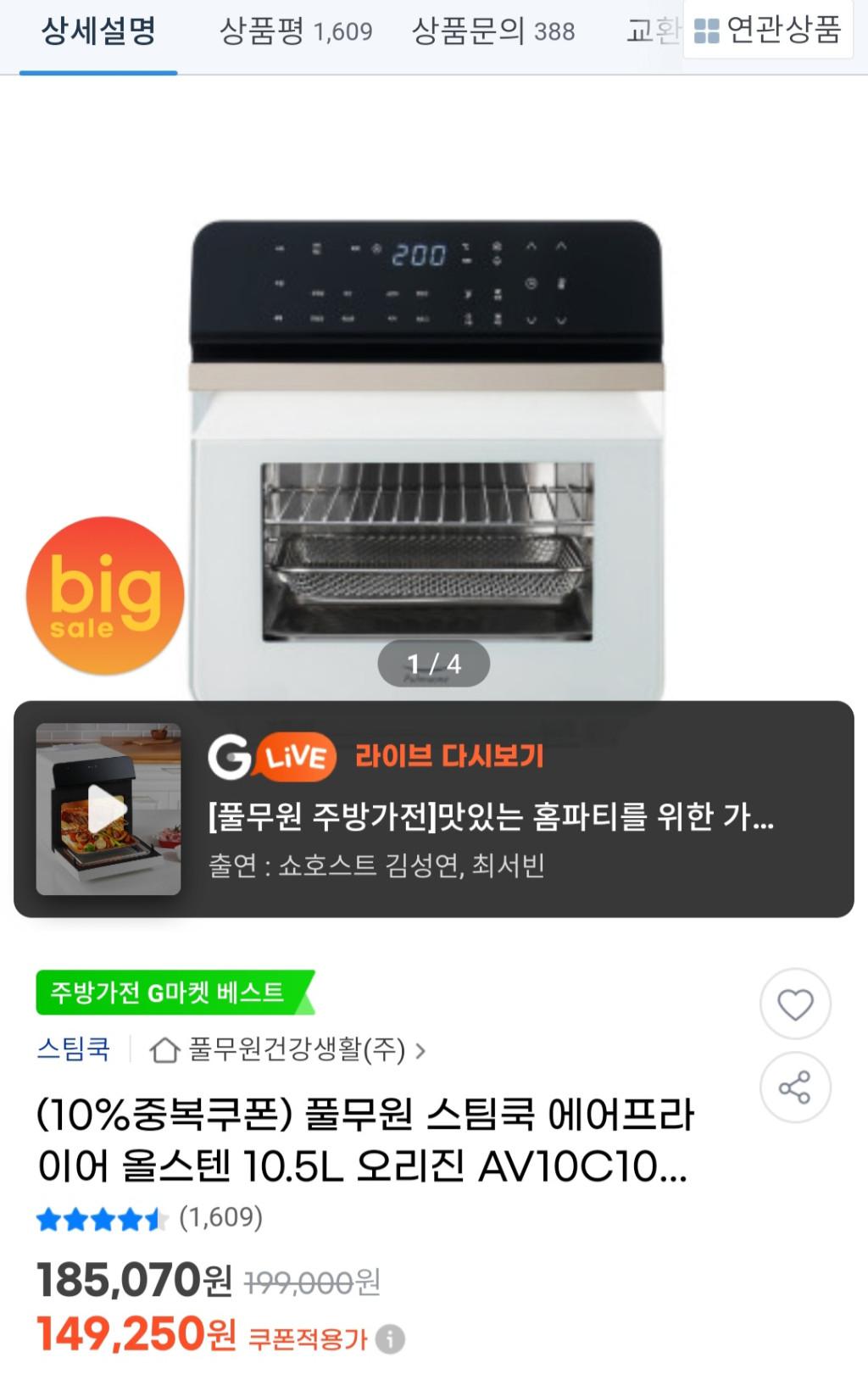Open the air fryer product image

(426, 458)
